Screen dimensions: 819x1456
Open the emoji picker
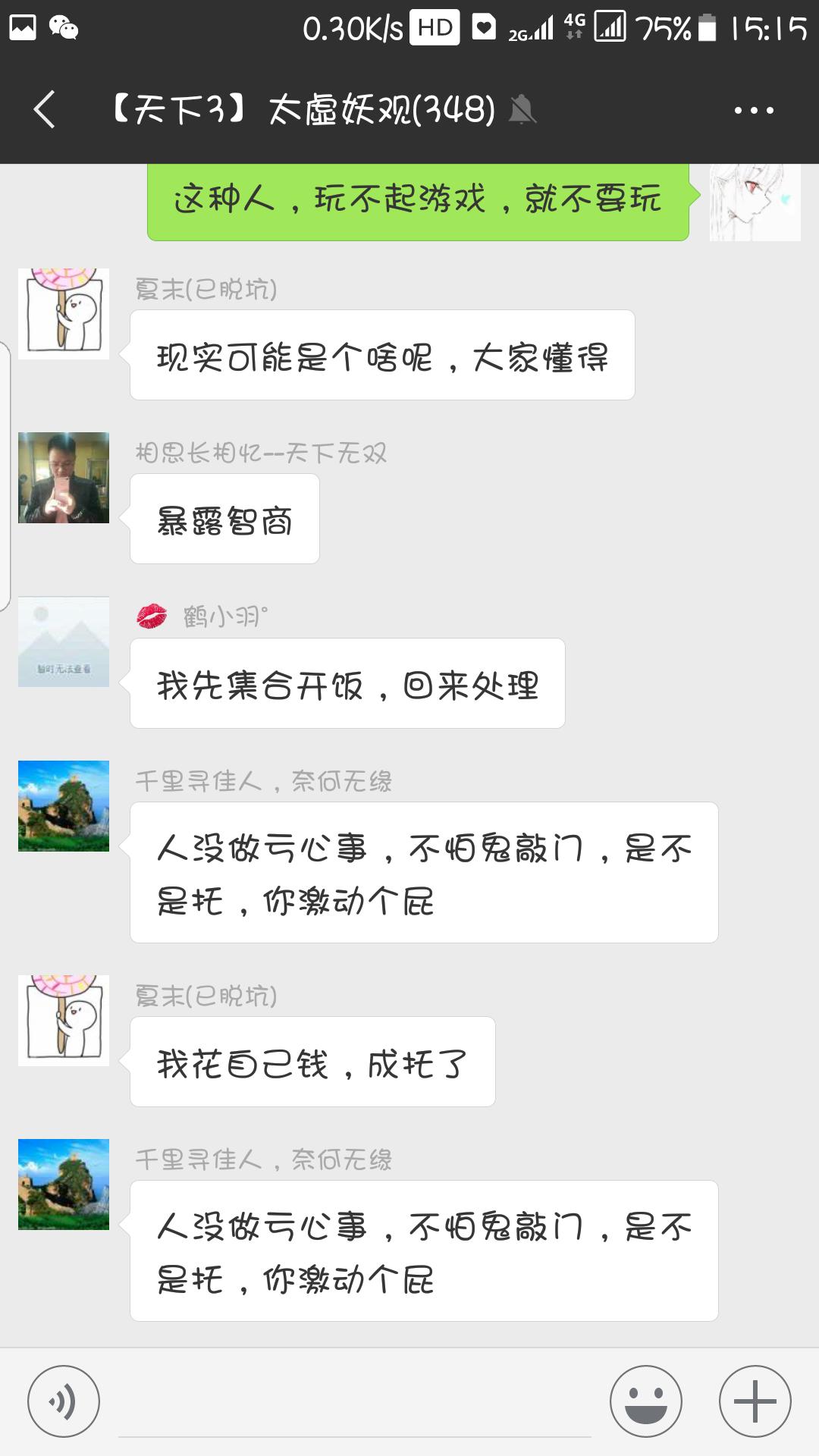pos(646,1401)
